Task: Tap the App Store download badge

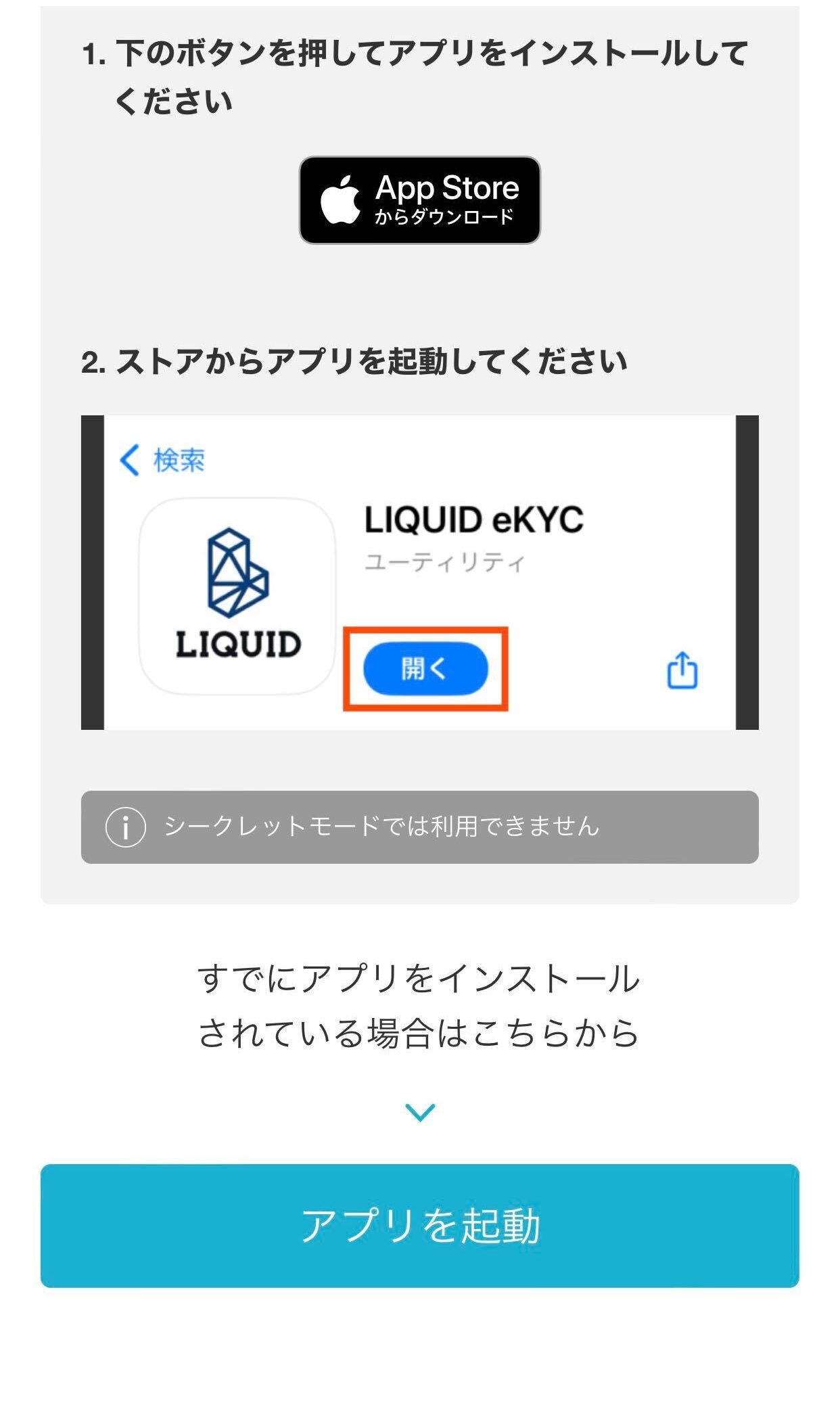Action: [419, 200]
